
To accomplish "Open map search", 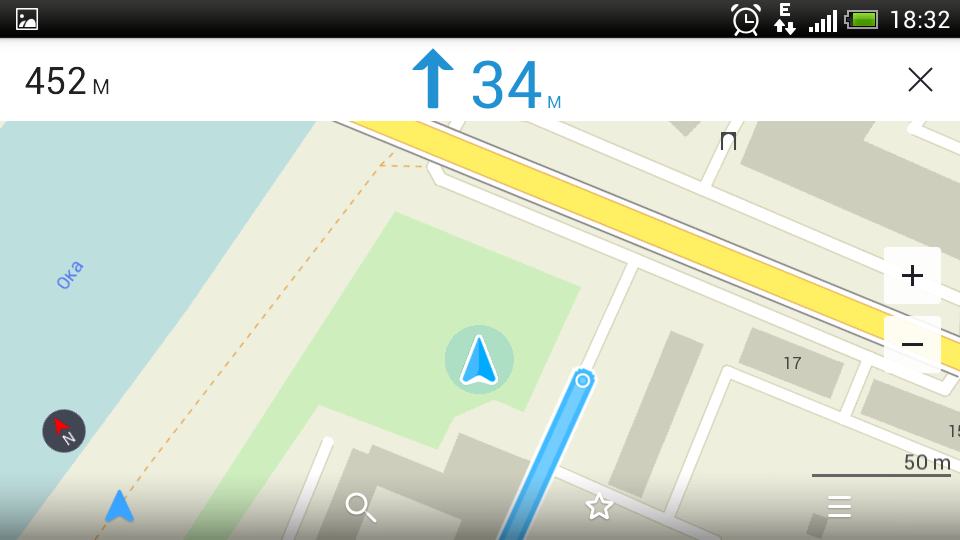I will (x=360, y=507).
